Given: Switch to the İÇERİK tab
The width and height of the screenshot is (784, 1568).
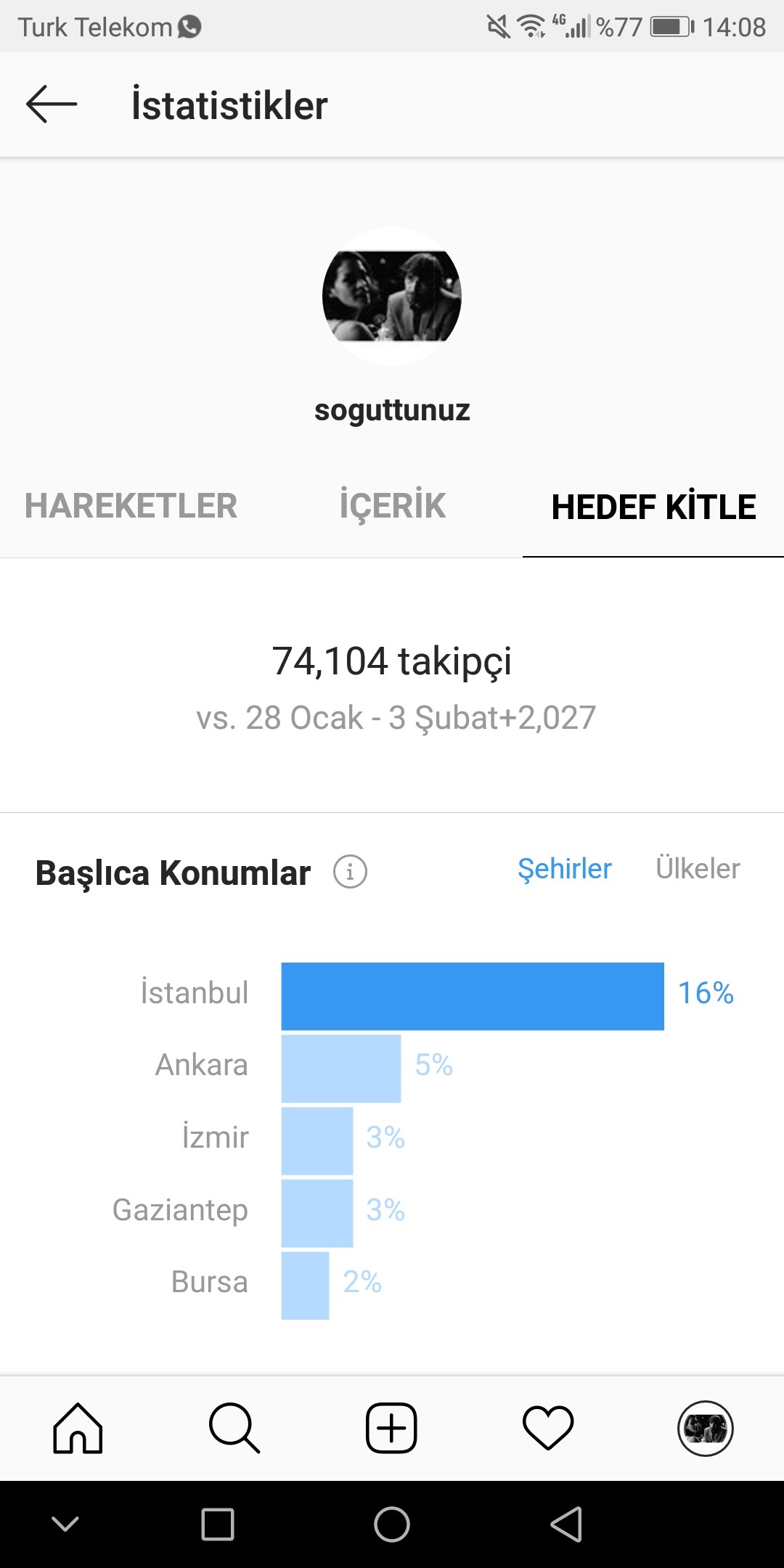Looking at the screenshot, I should [x=392, y=506].
